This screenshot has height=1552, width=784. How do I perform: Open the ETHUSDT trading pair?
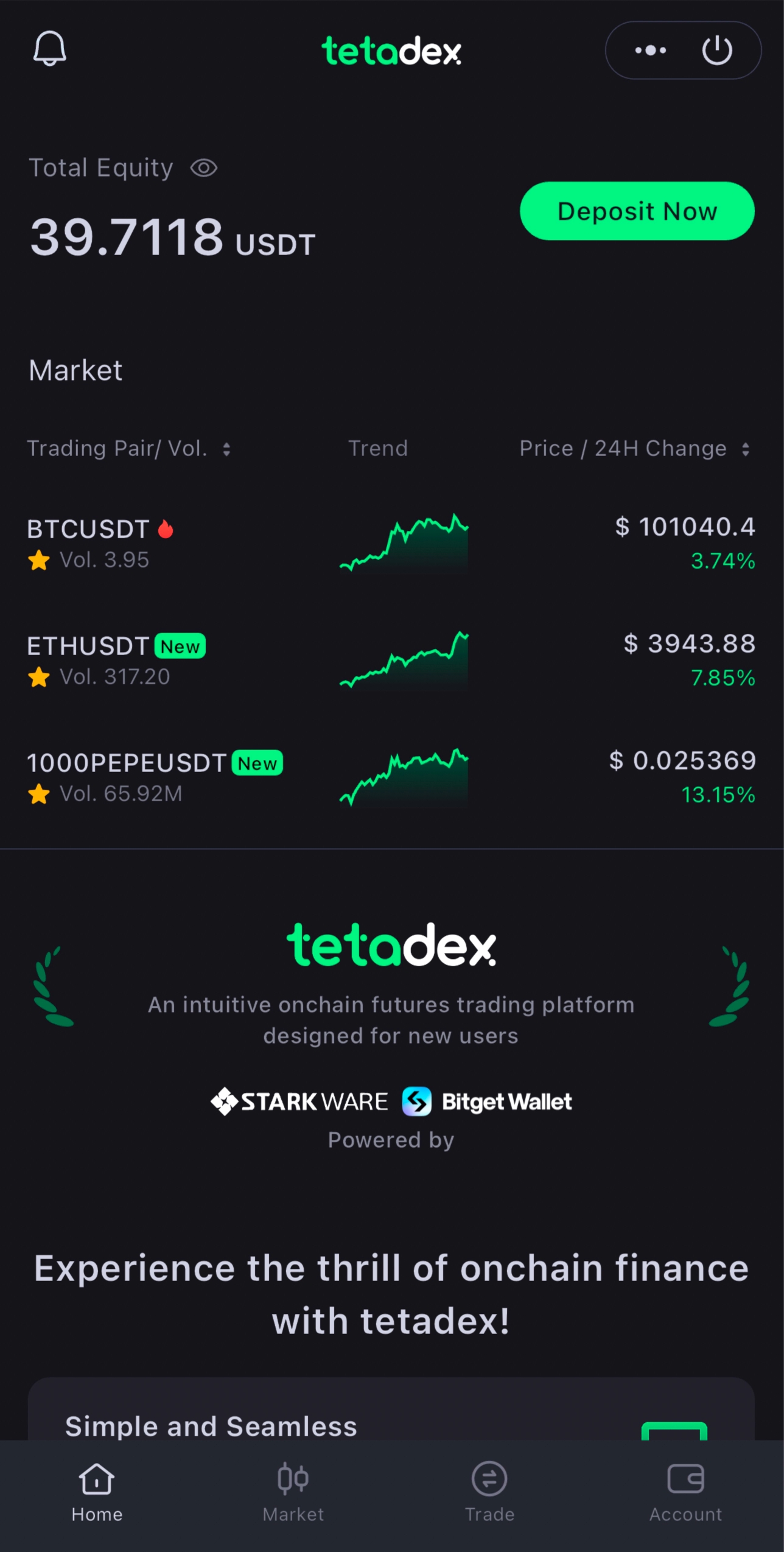point(88,645)
